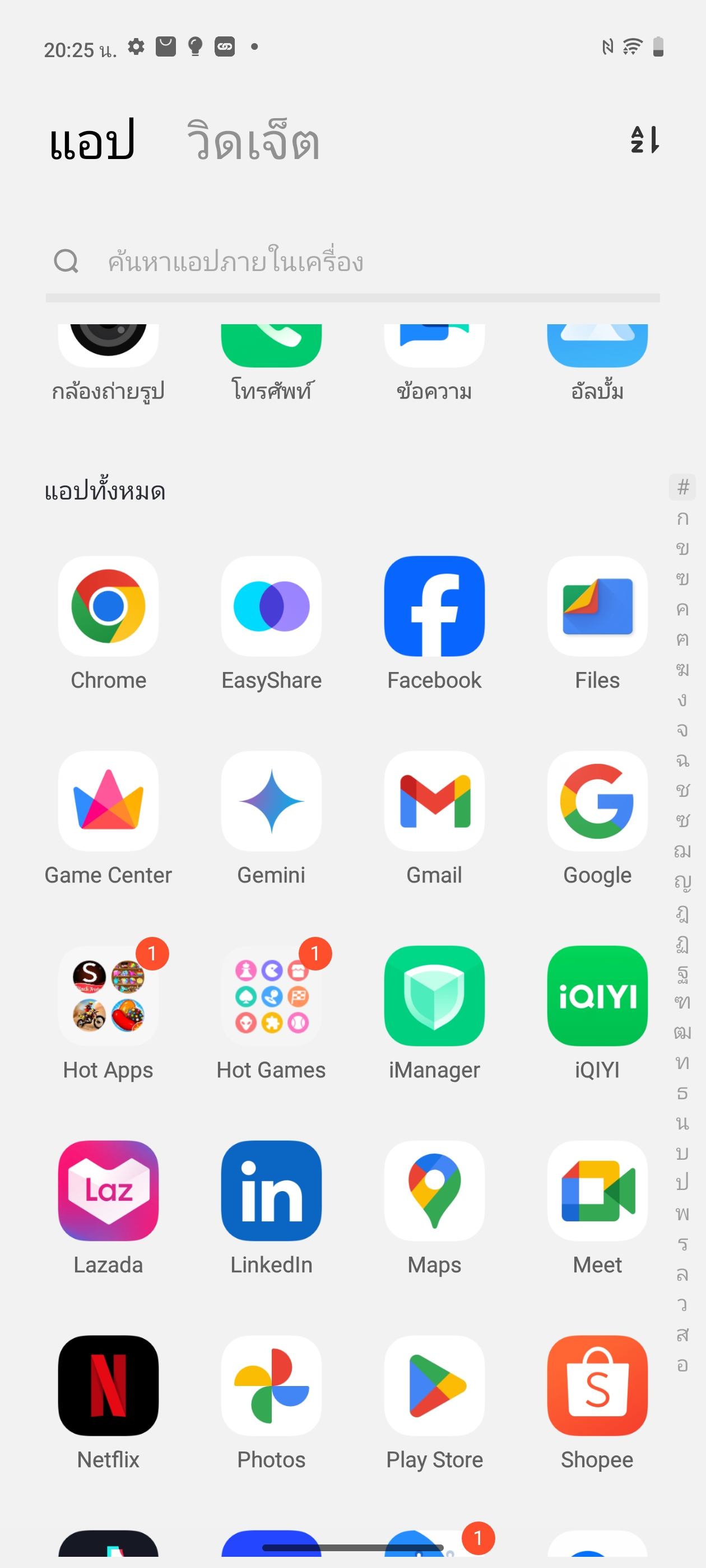Open Google Maps
The image size is (706, 1568).
click(434, 1191)
